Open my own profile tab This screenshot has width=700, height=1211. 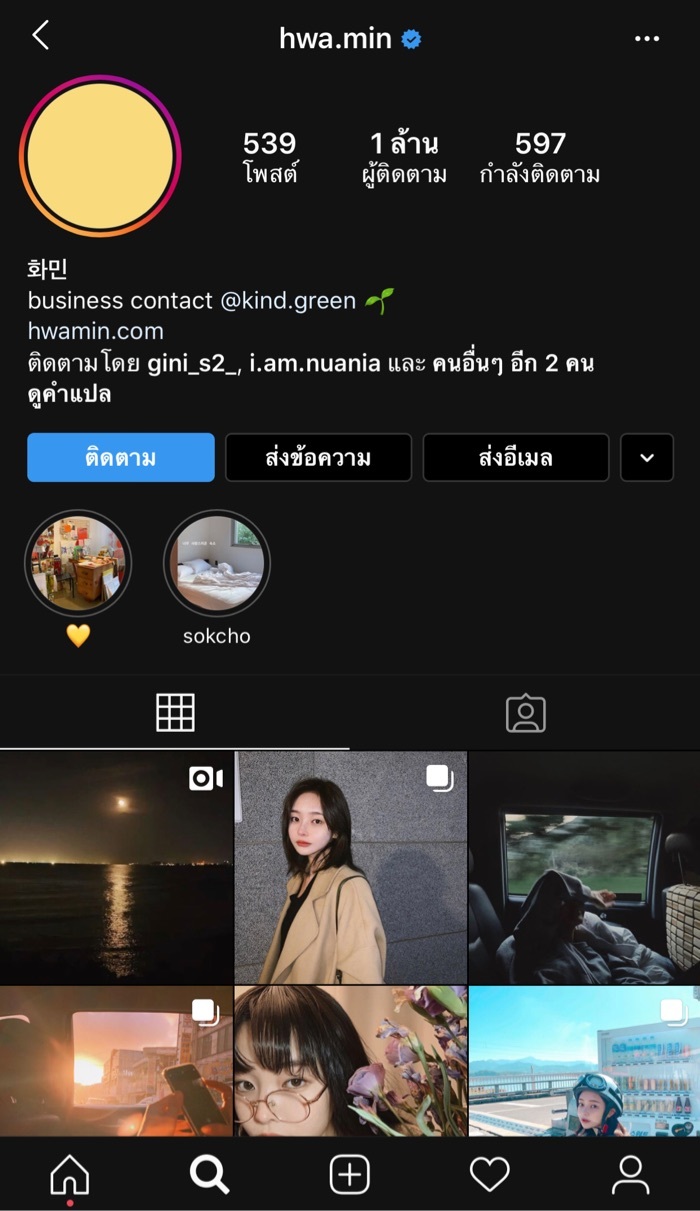[x=630, y=1175]
